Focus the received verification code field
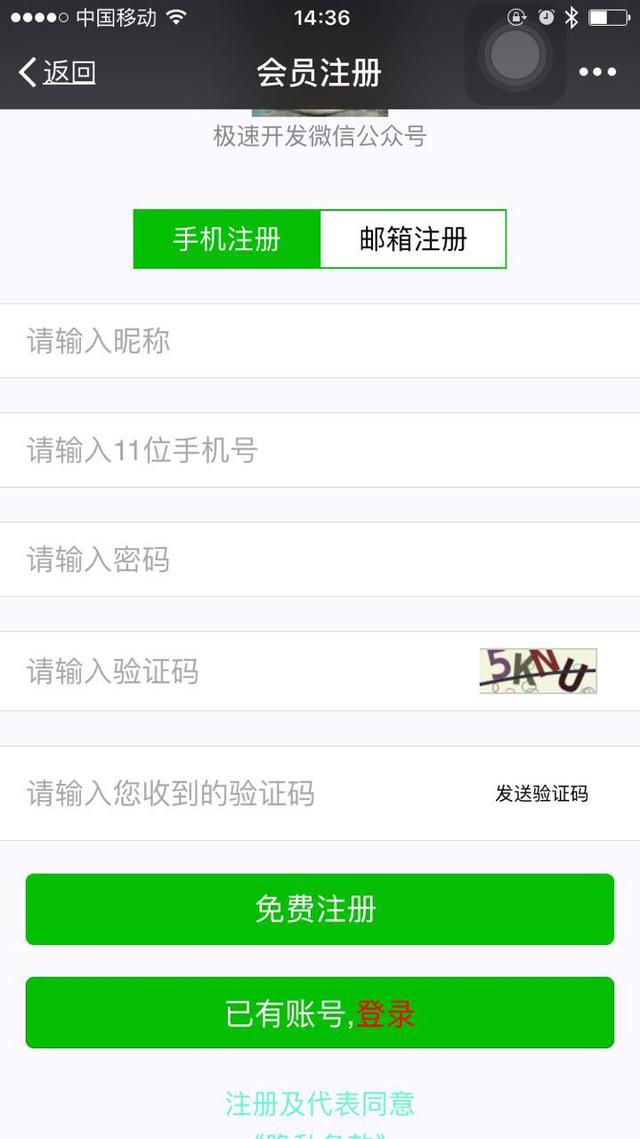 [240, 793]
